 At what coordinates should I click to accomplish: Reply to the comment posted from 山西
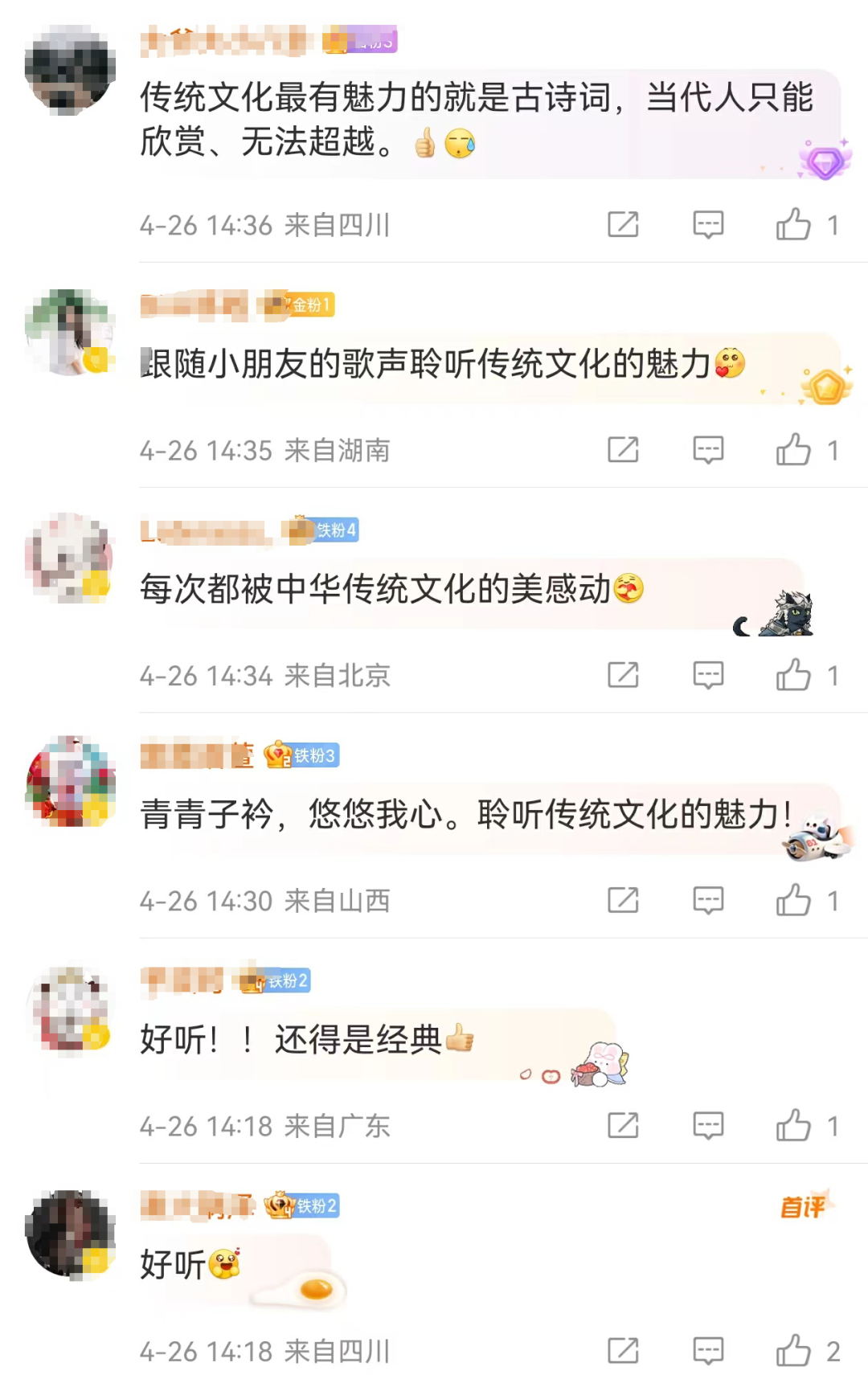[x=708, y=901]
